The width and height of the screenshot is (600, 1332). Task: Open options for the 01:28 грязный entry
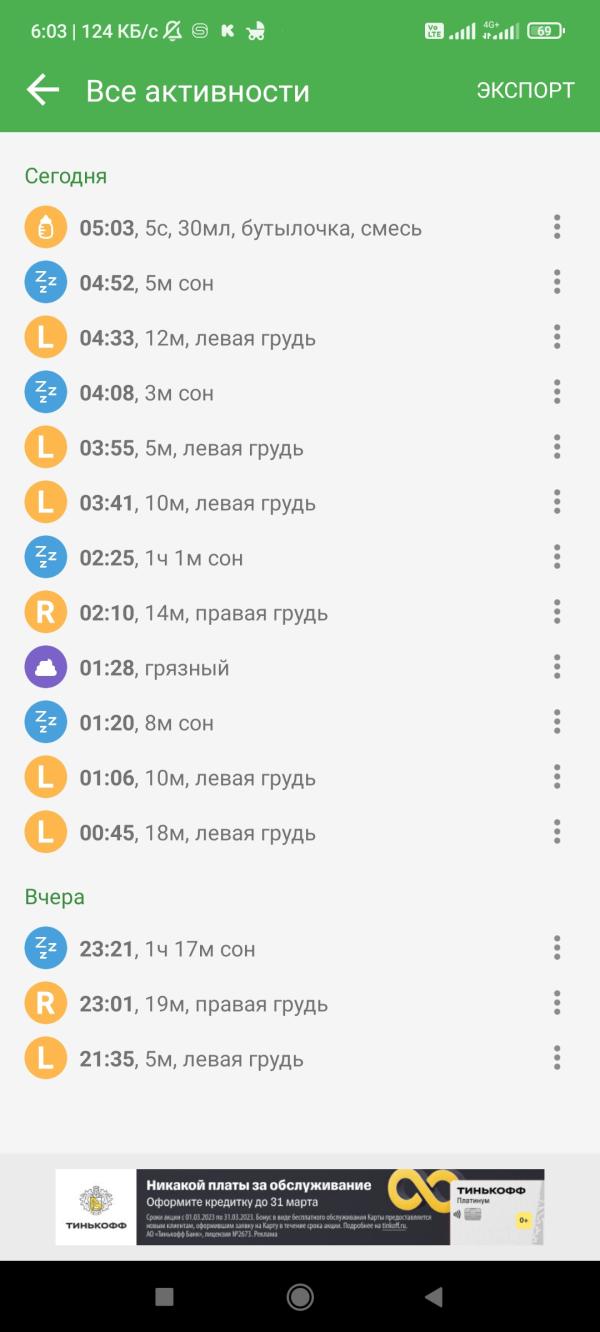(557, 667)
